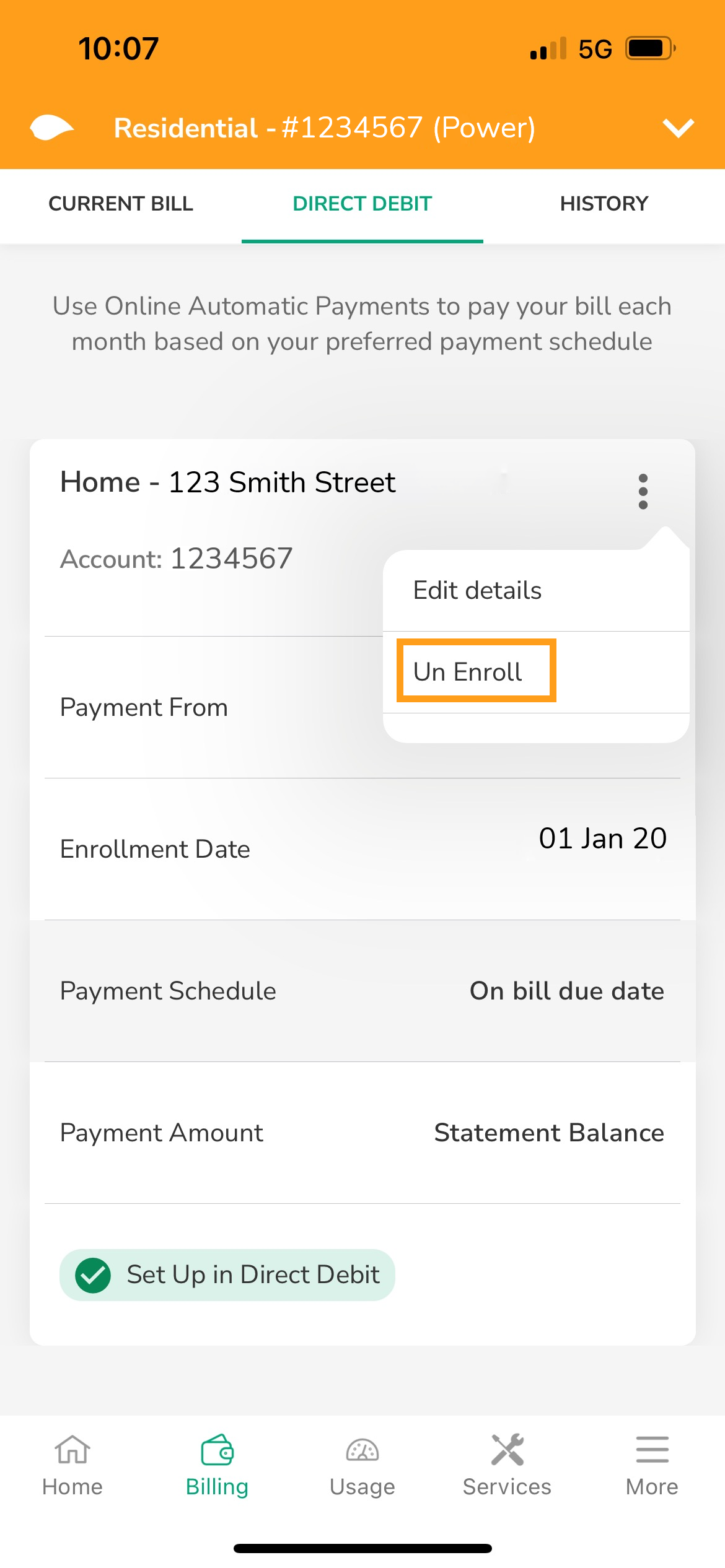This screenshot has width=725, height=1568.
Task: Expand the Residential account selector chevron
Action: pyautogui.click(x=678, y=127)
